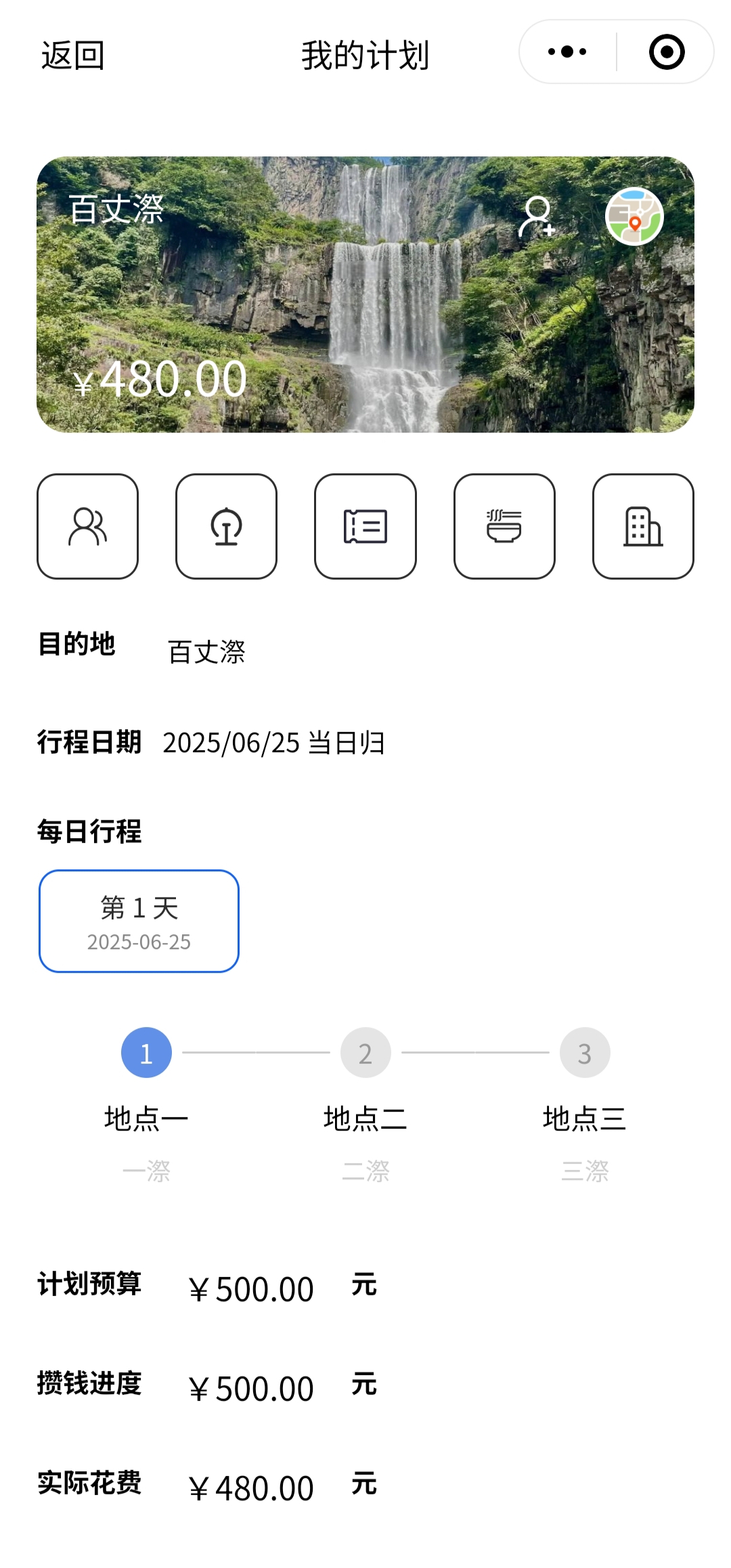Open the food bowl icon button
The image size is (731, 1568).
coord(504,526)
